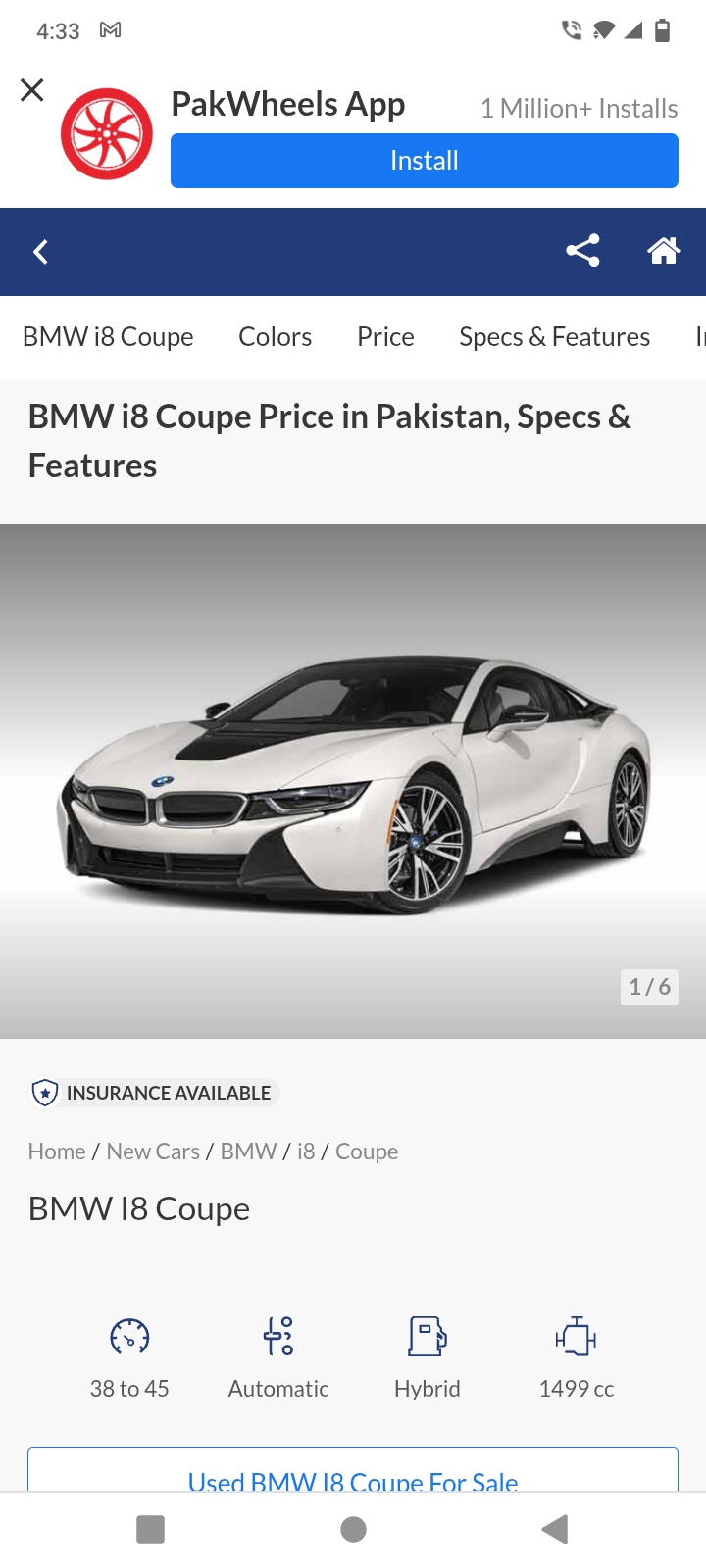The image size is (706, 1568).
Task: Open New Cars breadcrumb link
Action: [153, 1151]
